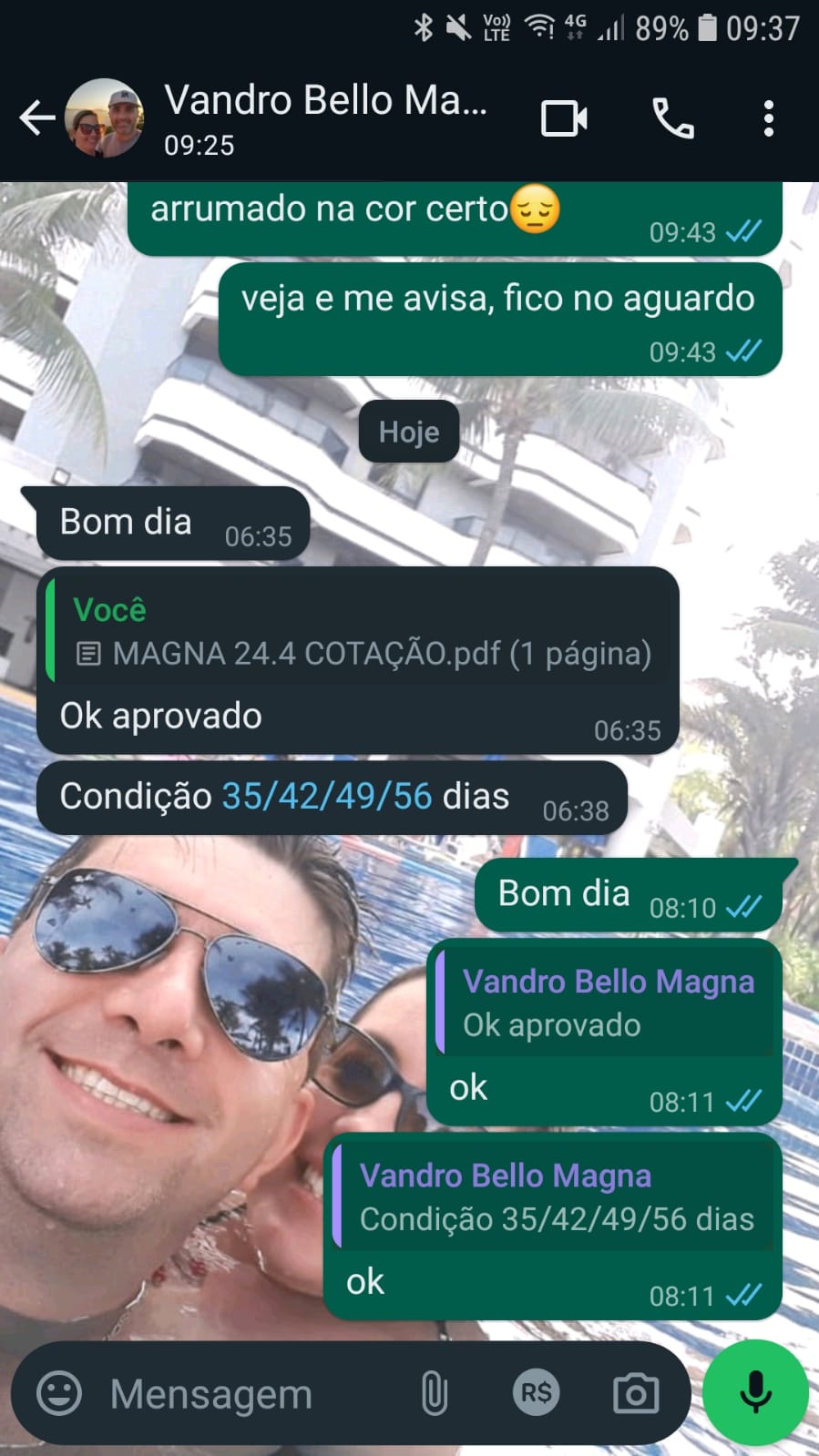Tap the 35/42/49/56 link in message
The image size is (819, 1456).
[x=326, y=797]
